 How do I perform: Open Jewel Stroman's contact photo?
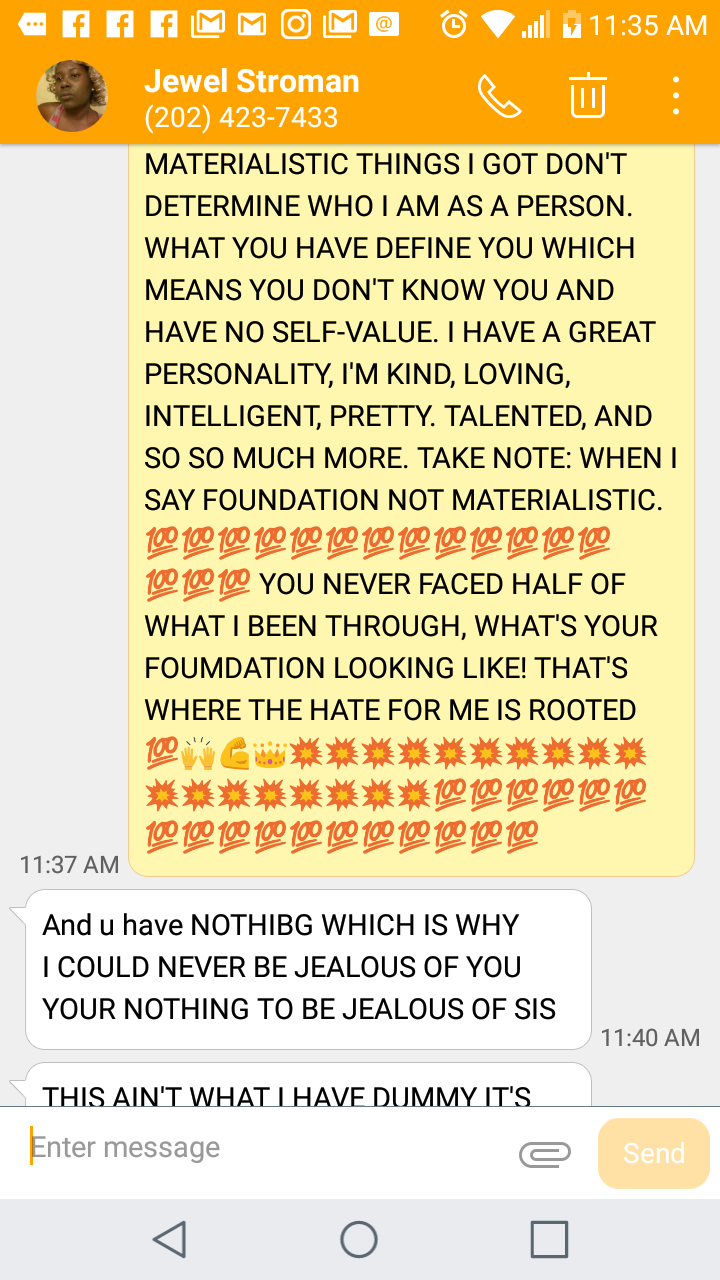pos(71,97)
